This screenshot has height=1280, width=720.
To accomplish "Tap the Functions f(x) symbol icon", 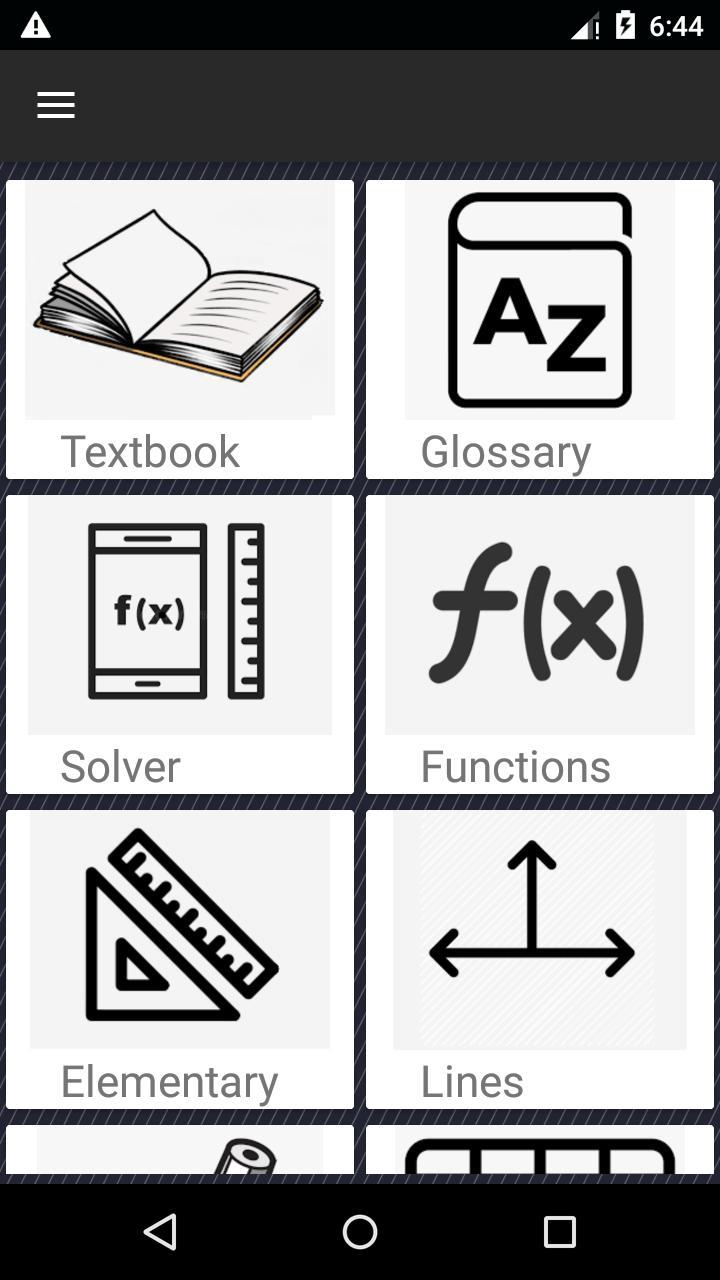I will coord(539,616).
